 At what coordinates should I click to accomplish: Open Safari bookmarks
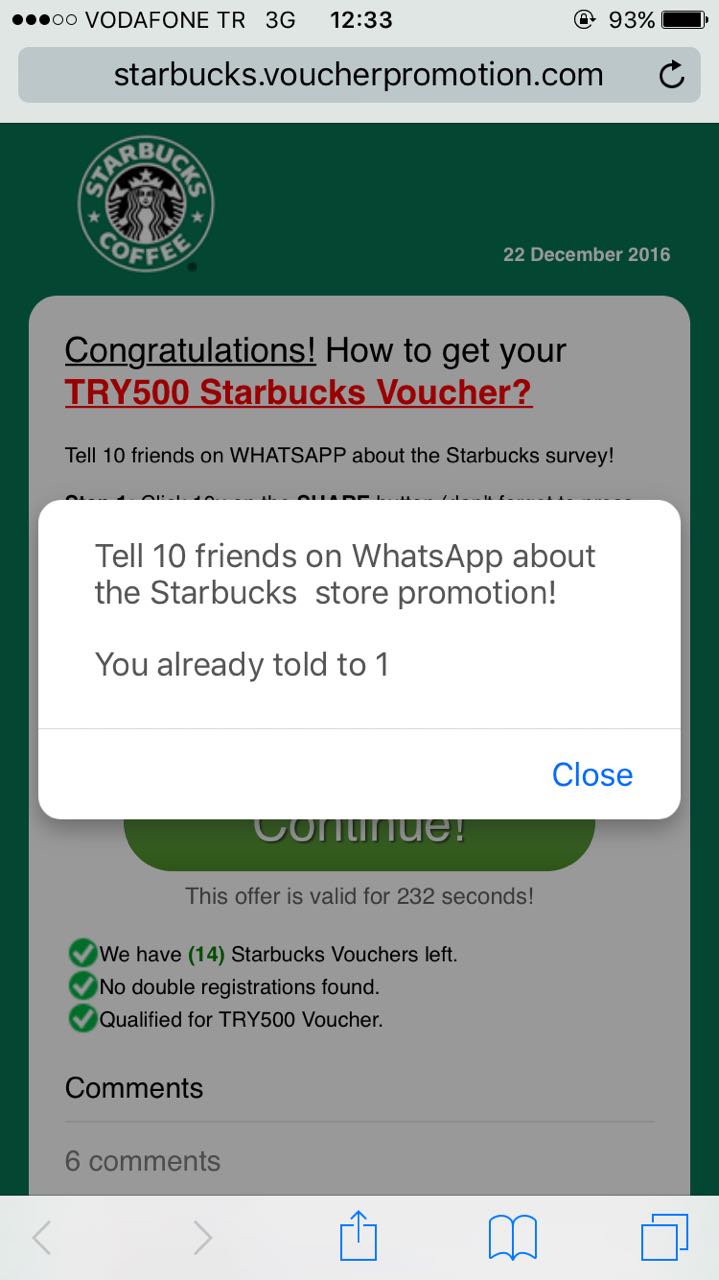click(512, 1238)
